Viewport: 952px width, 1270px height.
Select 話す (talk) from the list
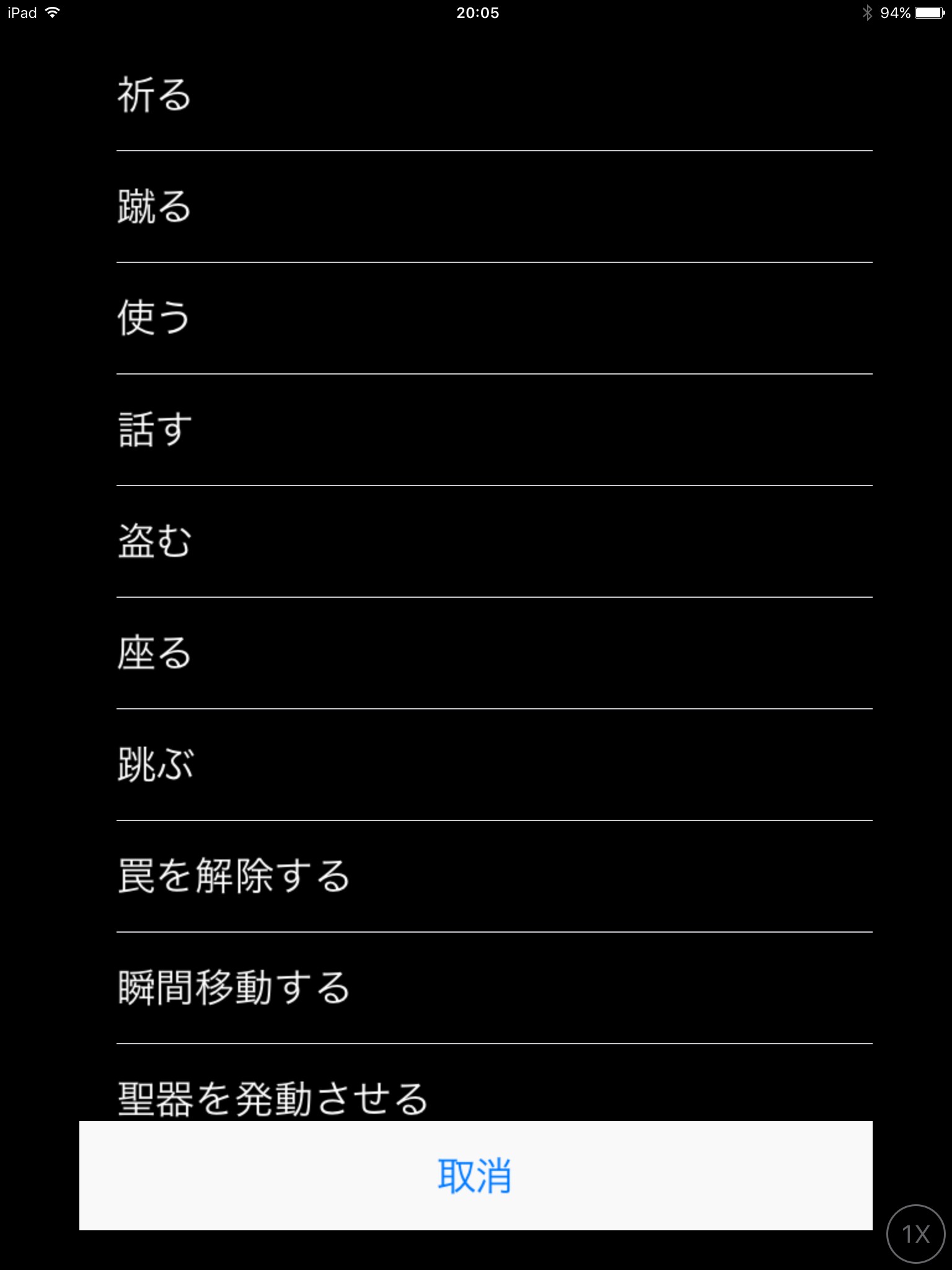(x=475, y=430)
